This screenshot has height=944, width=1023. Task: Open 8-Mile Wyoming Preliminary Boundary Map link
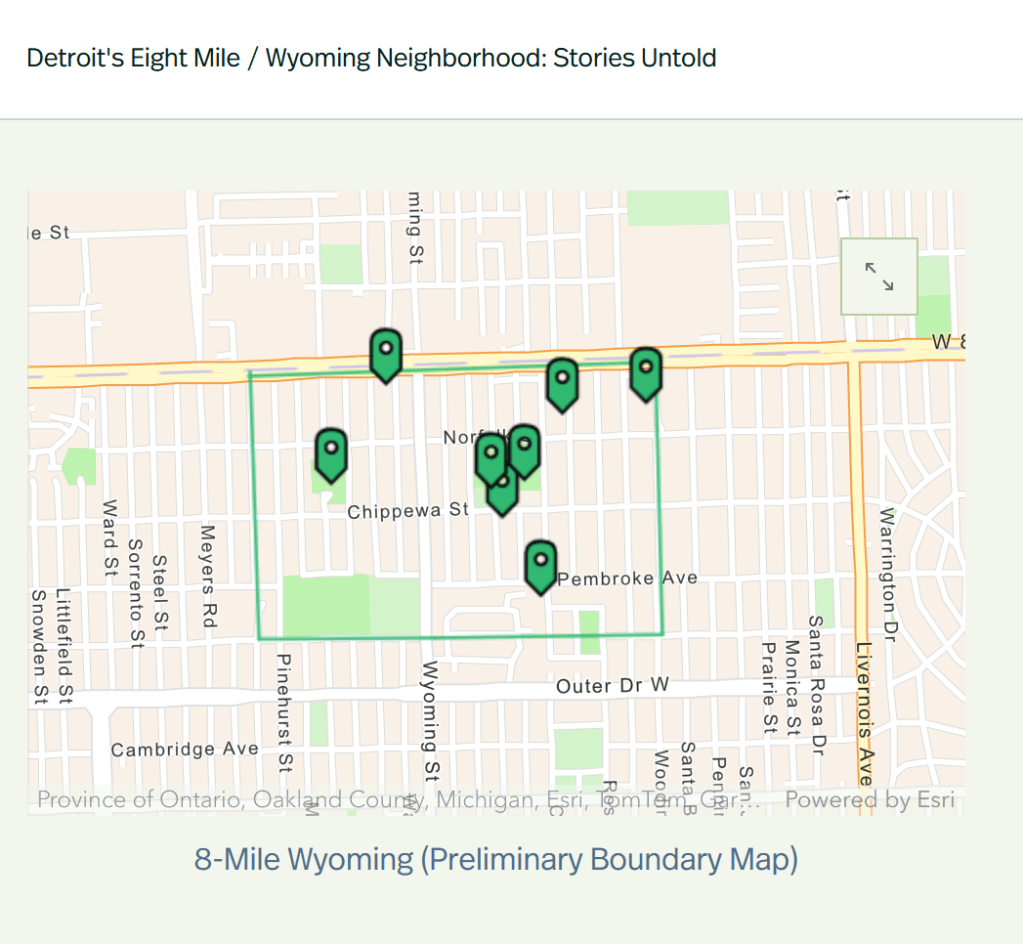496,859
